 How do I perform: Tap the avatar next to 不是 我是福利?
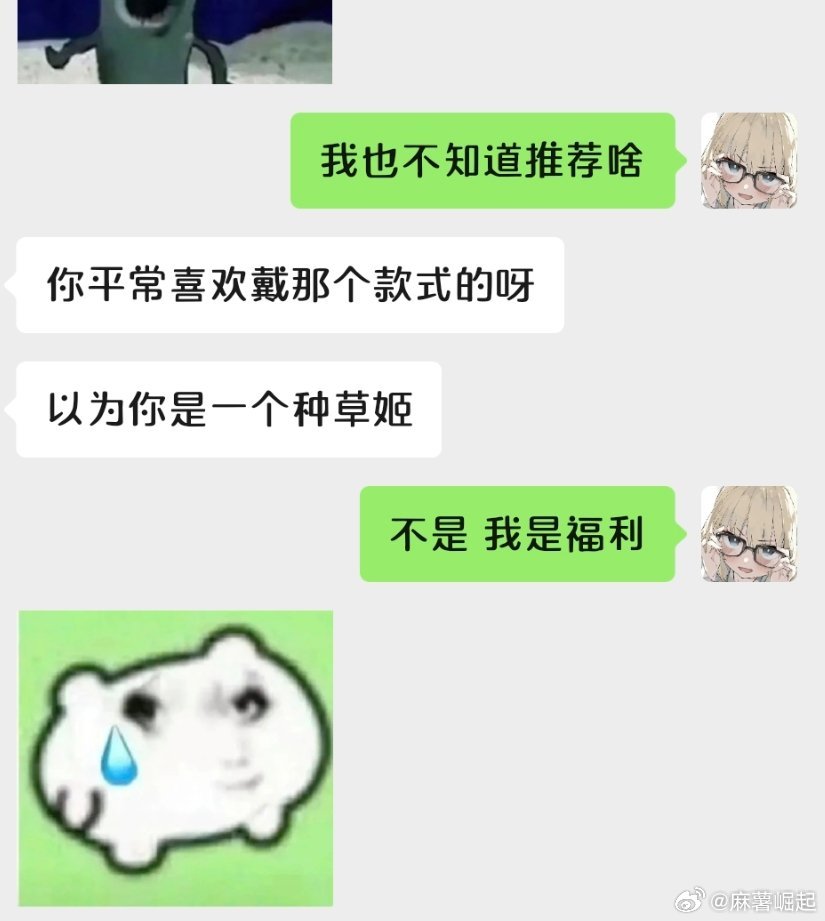click(x=748, y=534)
